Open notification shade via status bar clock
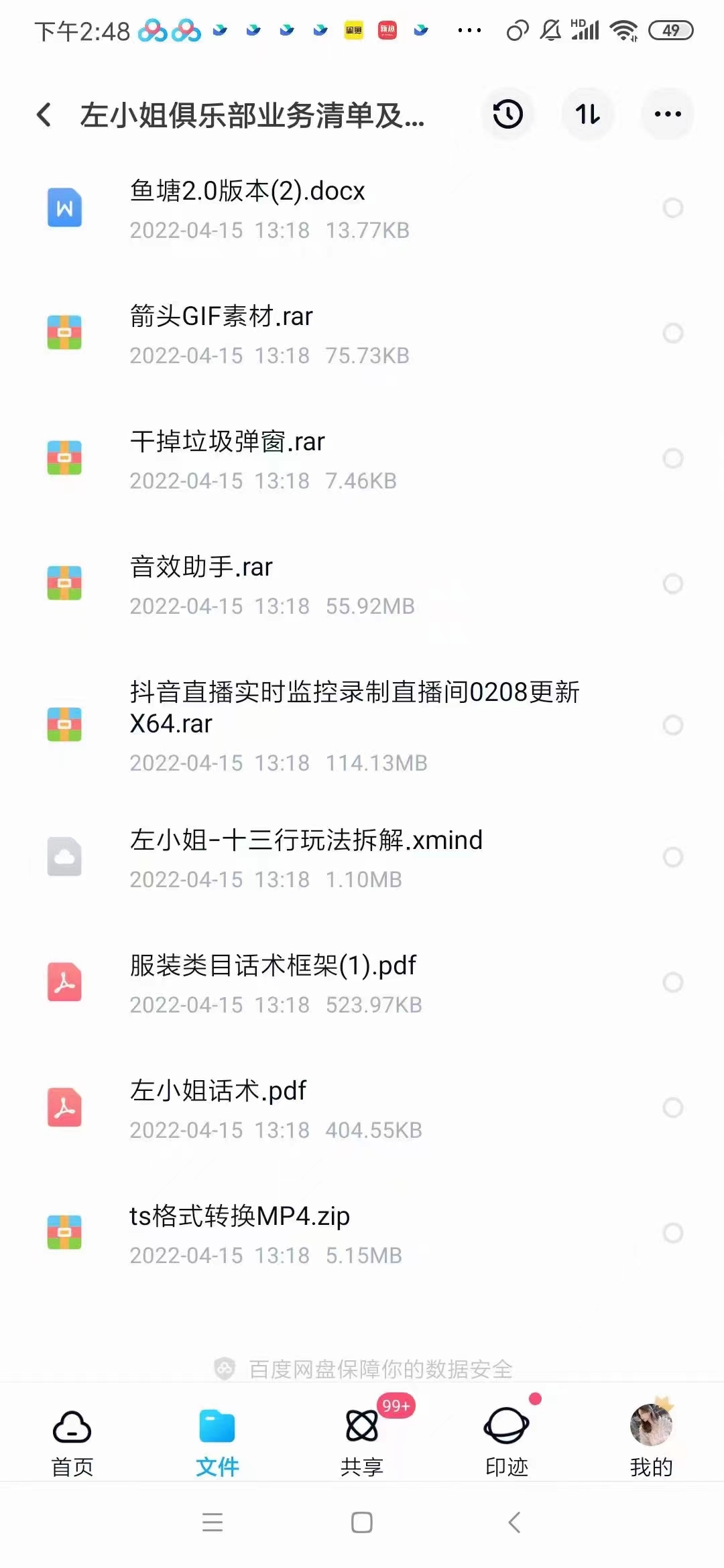 80,29
